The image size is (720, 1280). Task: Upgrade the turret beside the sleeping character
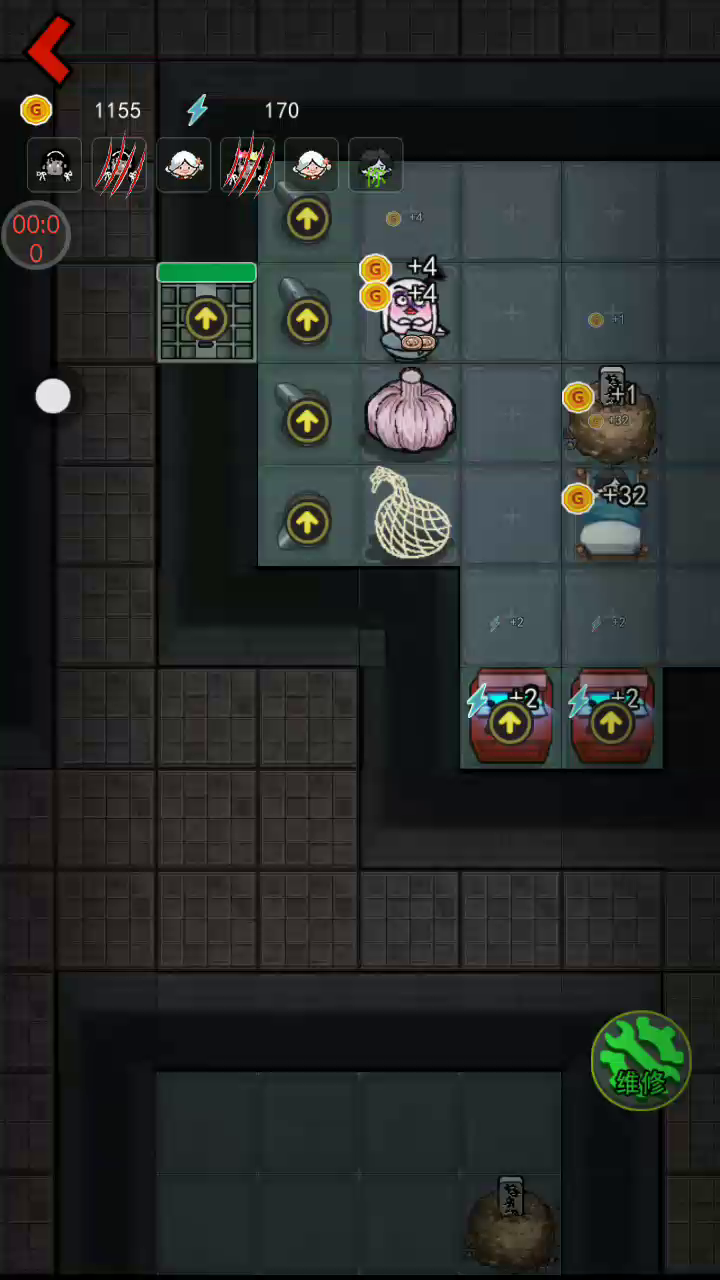pos(307,320)
